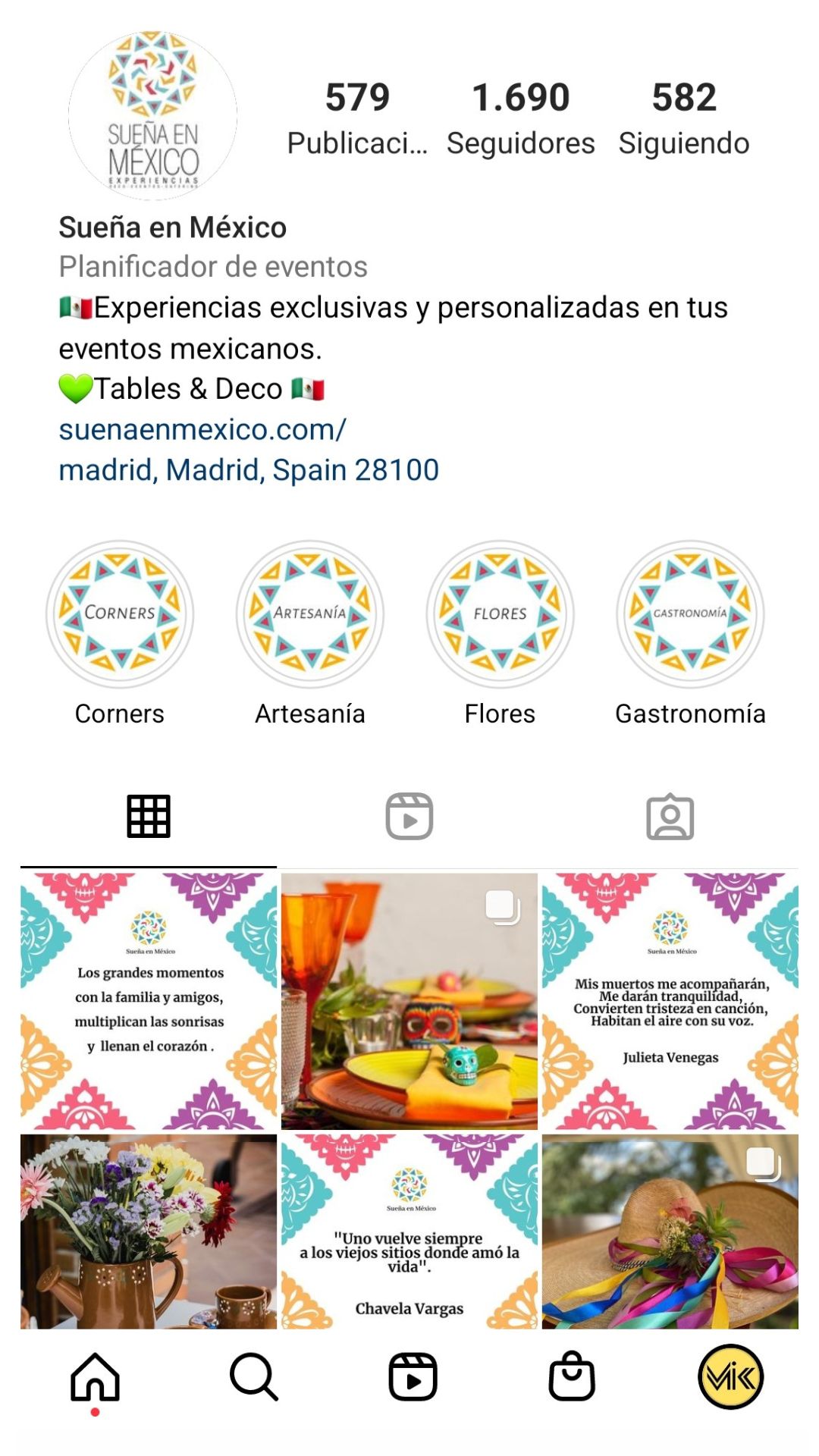This screenshot has height=1456, width=819.
Task: Show the 1.690 Seguidores list
Action: click(x=520, y=118)
